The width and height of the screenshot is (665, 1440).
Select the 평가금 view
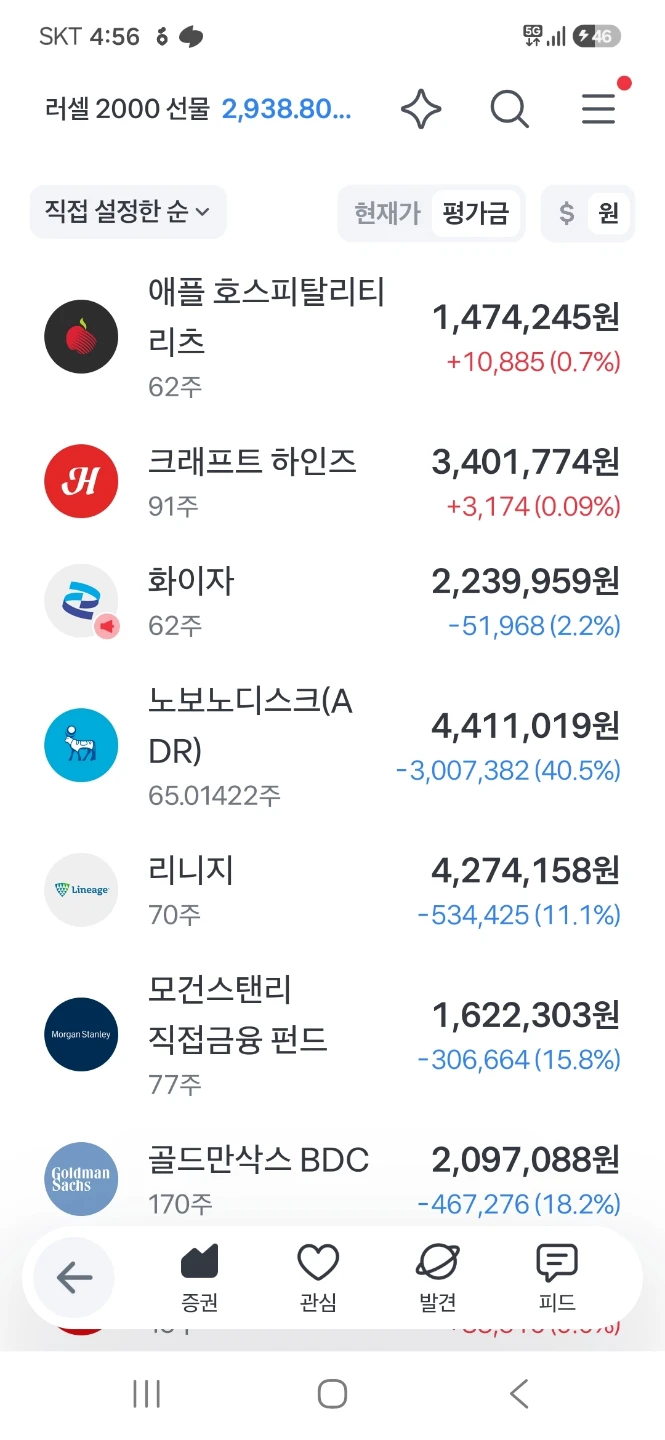click(476, 213)
